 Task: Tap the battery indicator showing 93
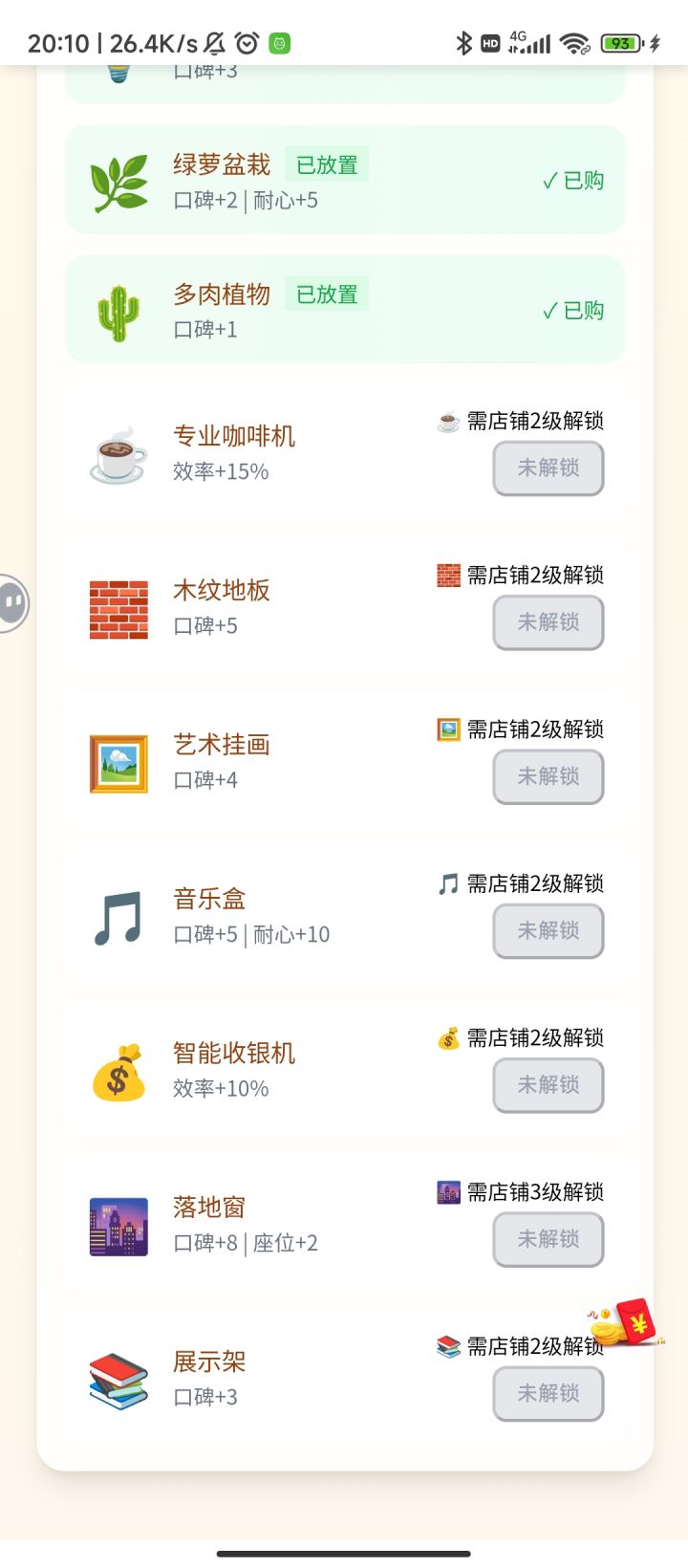(621, 42)
